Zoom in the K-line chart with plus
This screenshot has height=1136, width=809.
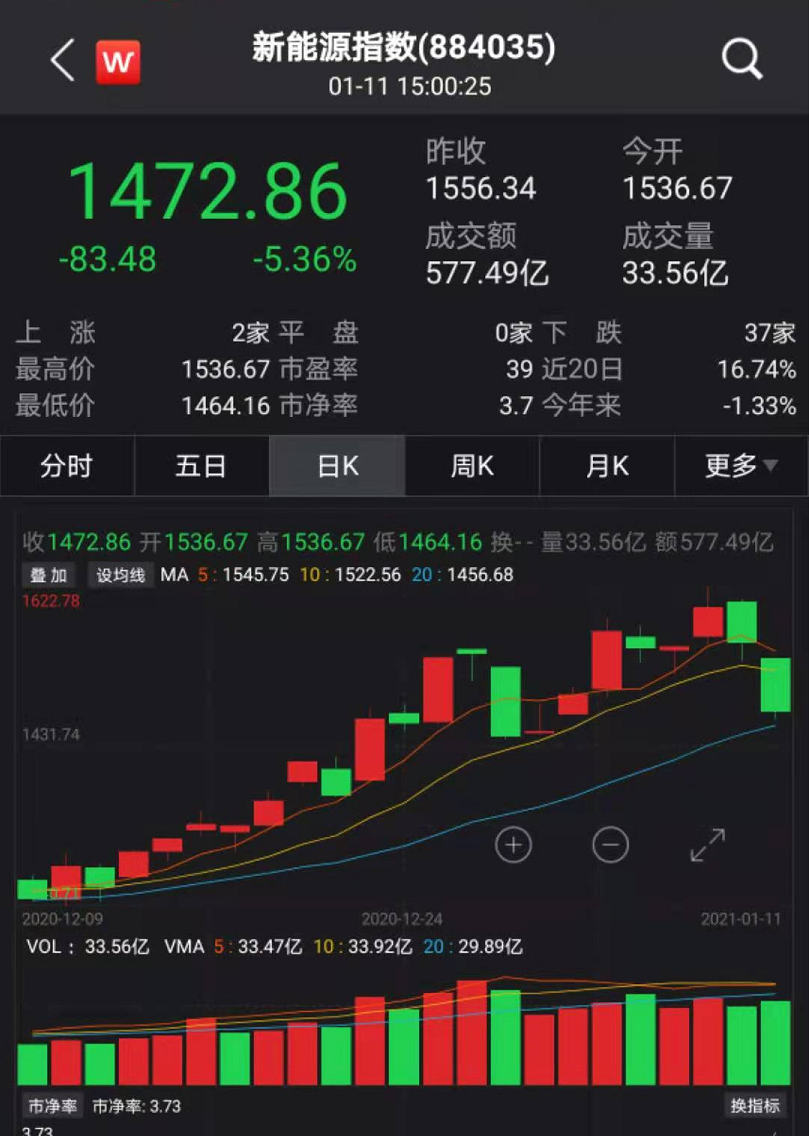point(513,845)
